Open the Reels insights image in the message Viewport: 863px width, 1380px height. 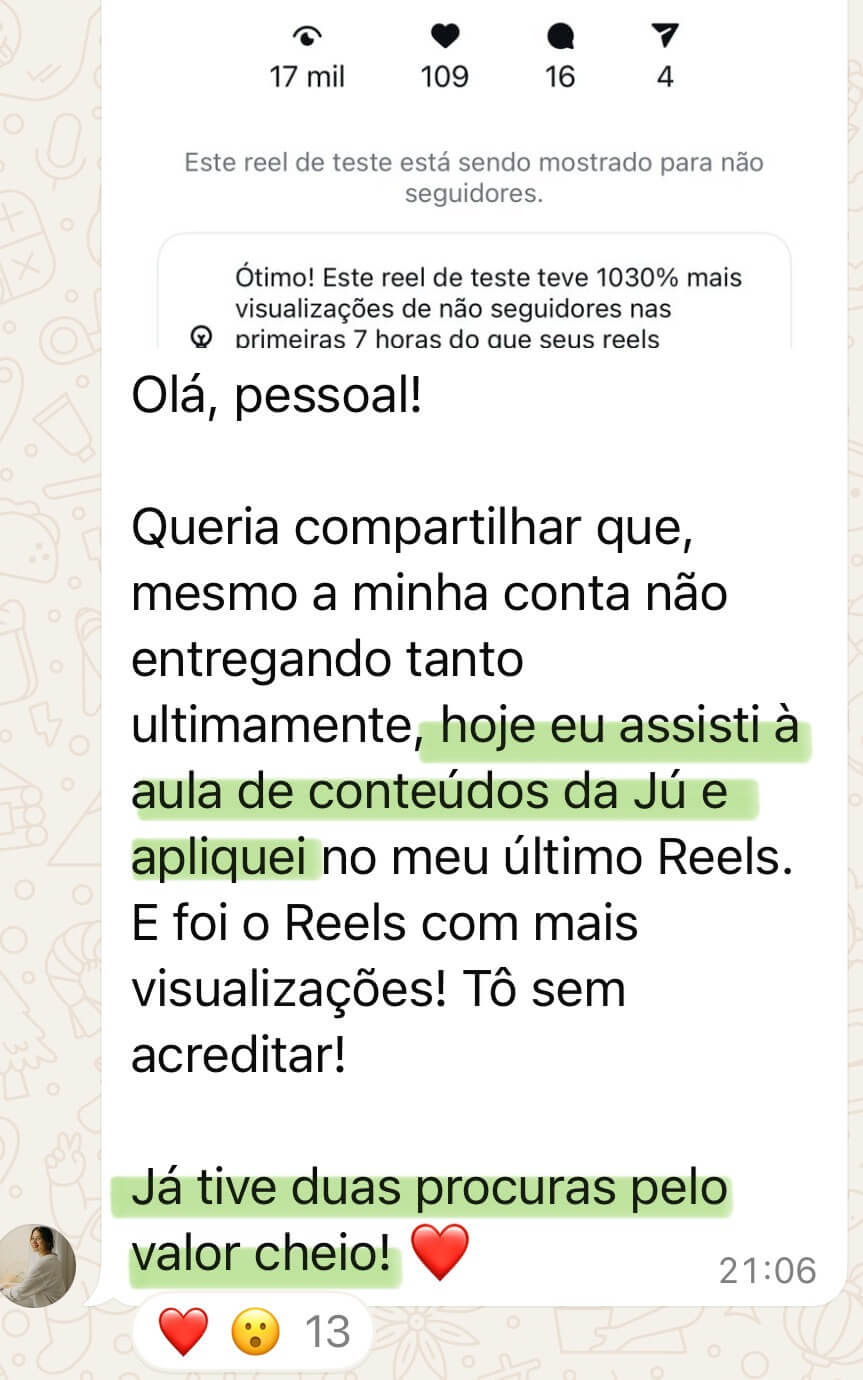(x=474, y=175)
